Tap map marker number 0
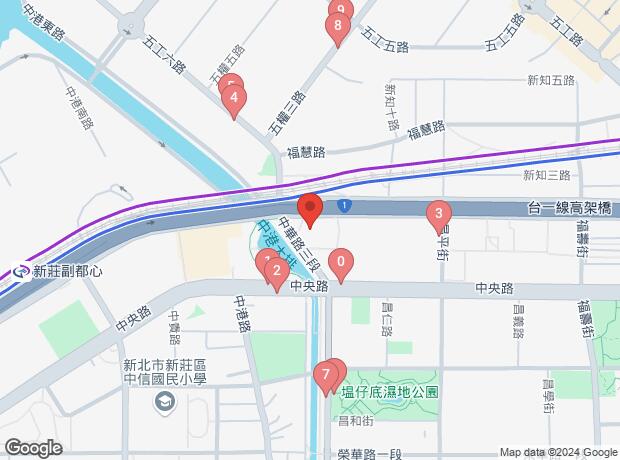 coord(342,264)
